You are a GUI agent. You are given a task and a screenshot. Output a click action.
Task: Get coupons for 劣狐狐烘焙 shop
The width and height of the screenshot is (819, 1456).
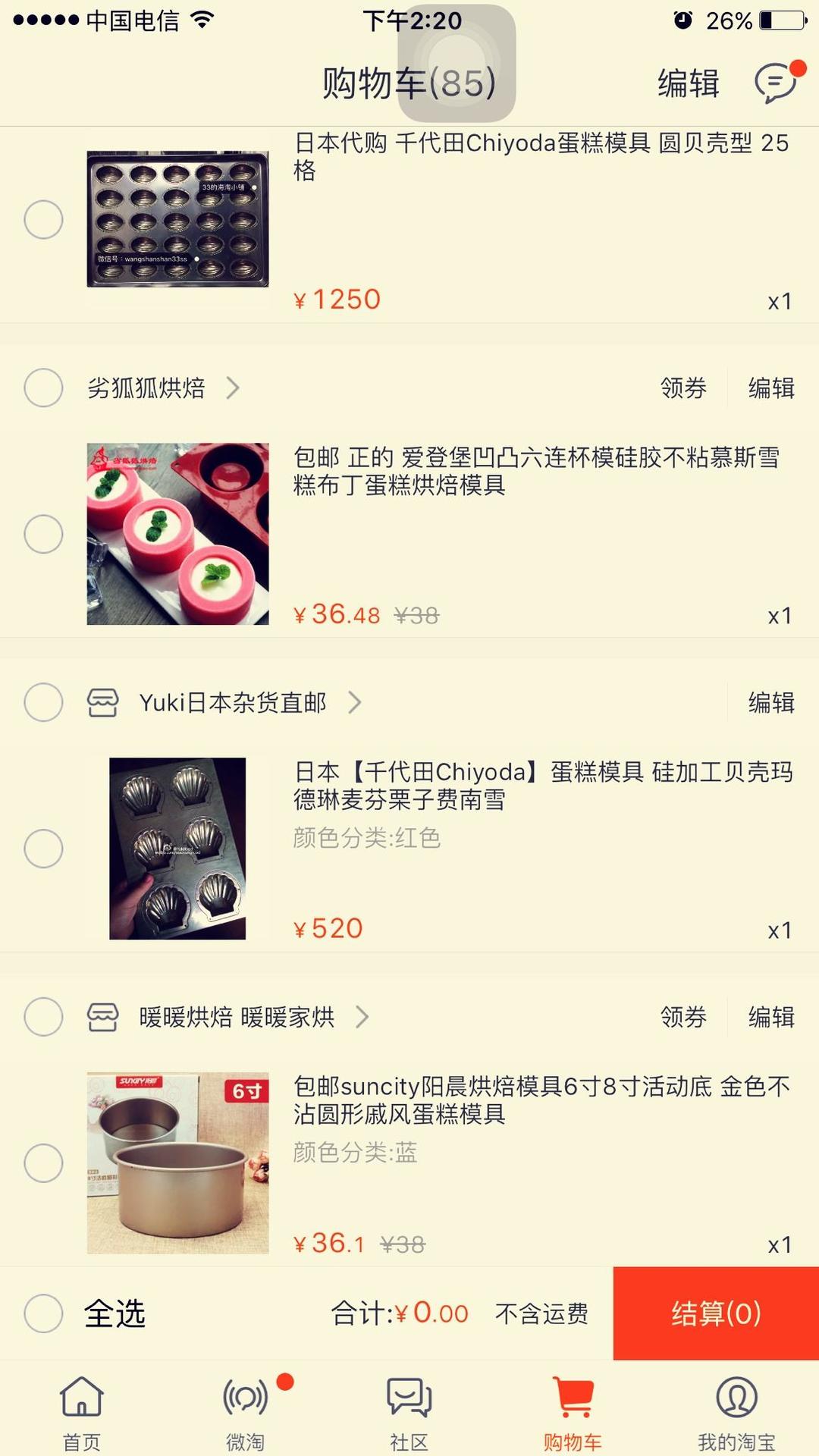[x=683, y=388]
